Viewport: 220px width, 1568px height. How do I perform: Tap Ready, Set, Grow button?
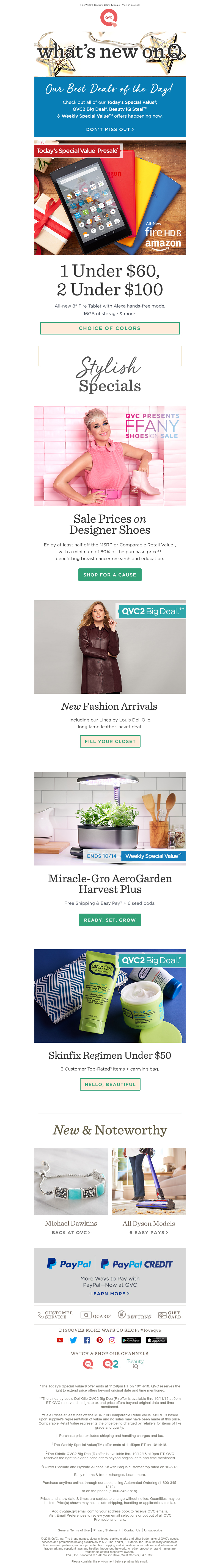tap(110, 920)
